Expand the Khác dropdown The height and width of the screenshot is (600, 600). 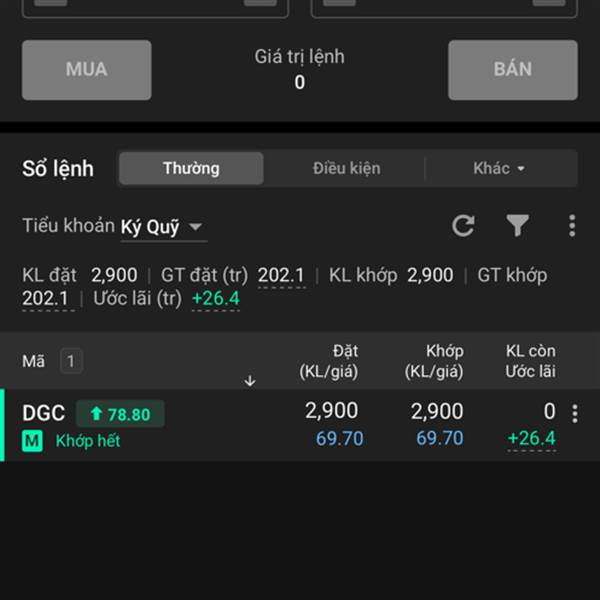(x=499, y=168)
